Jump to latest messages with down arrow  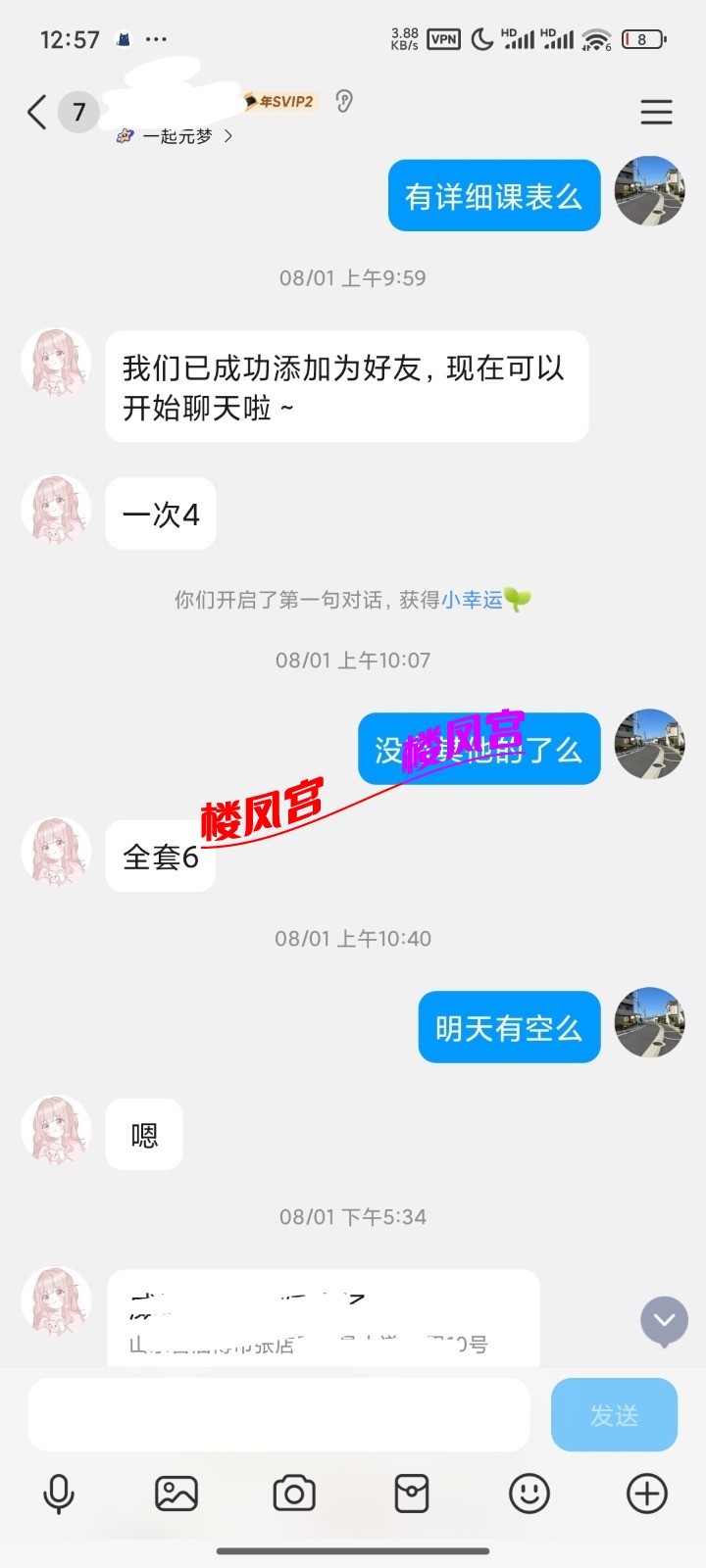pos(664,1321)
